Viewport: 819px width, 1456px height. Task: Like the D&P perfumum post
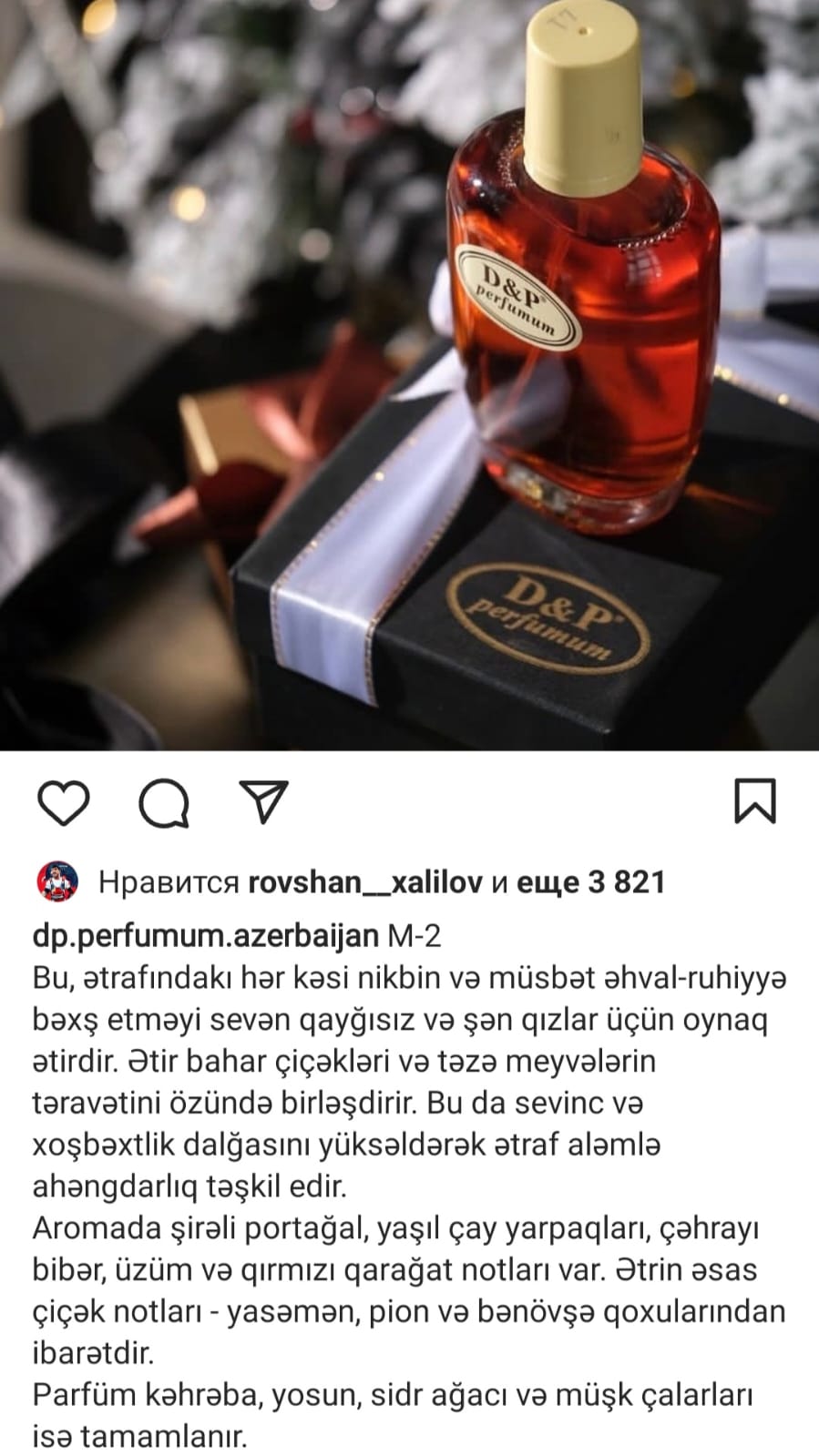pyautogui.click(x=63, y=802)
